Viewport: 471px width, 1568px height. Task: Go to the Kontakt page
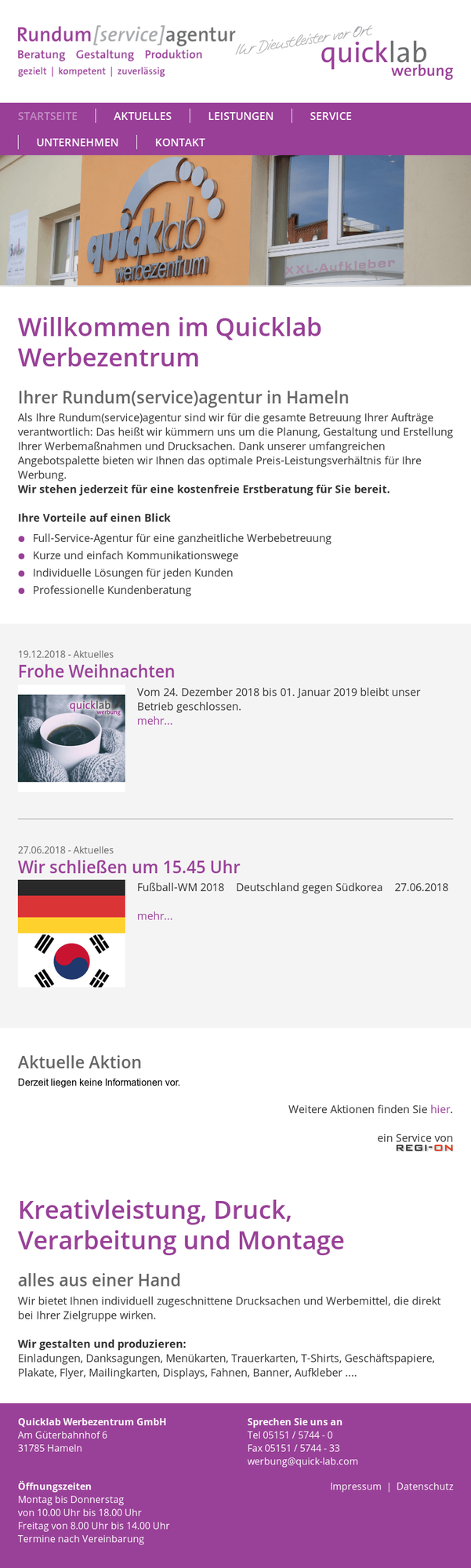180,142
